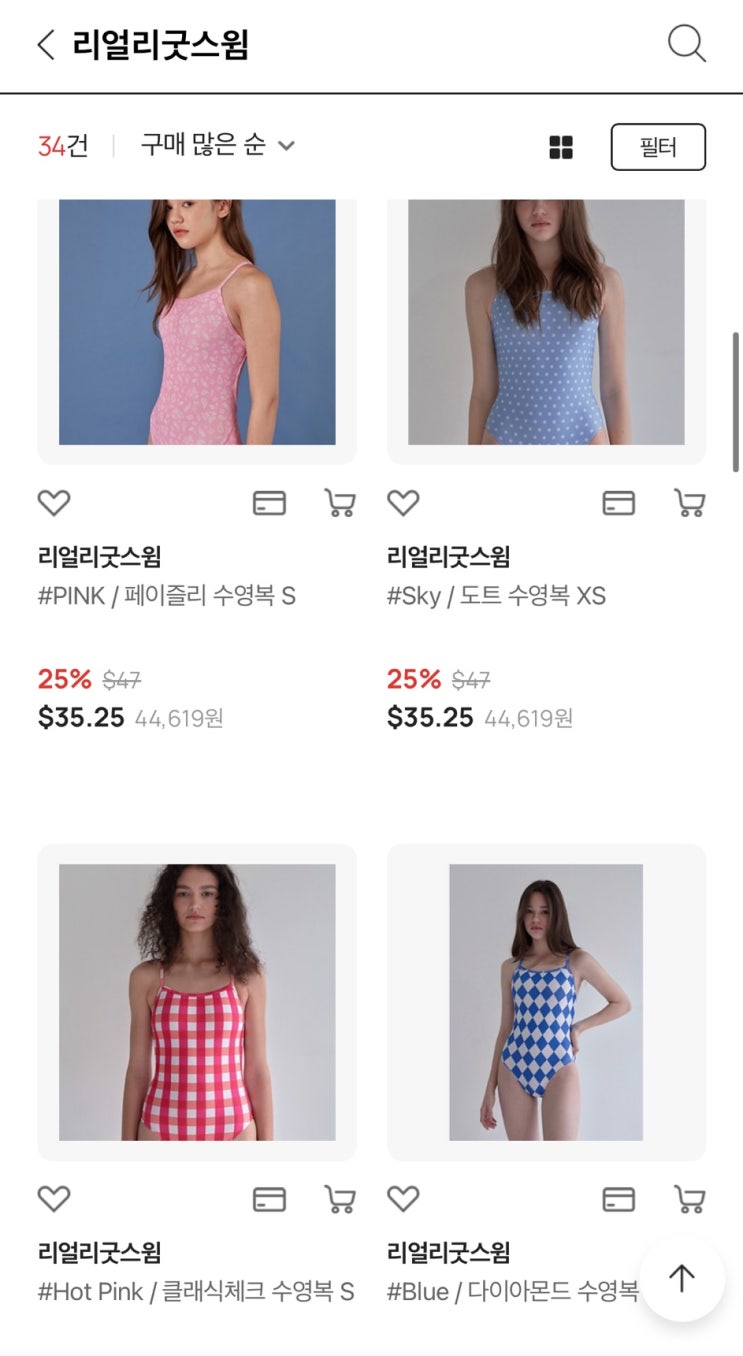
Task: Open the #Hot Pink 클래식체크 수영복 product
Action: [x=197, y=1002]
